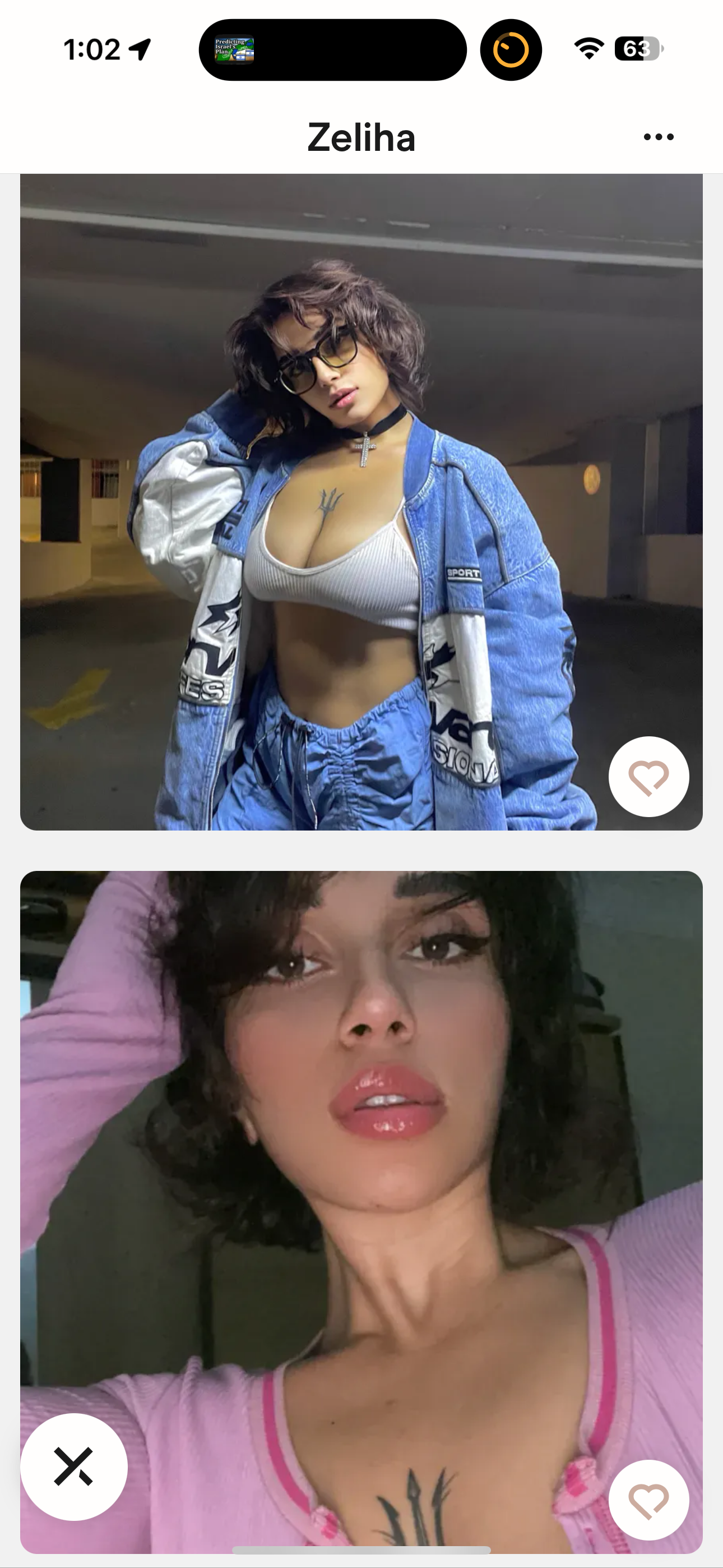Image resolution: width=723 pixels, height=1568 pixels.
Task: Like the photo with the pink top
Action: pyautogui.click(x=649, y=1500)
